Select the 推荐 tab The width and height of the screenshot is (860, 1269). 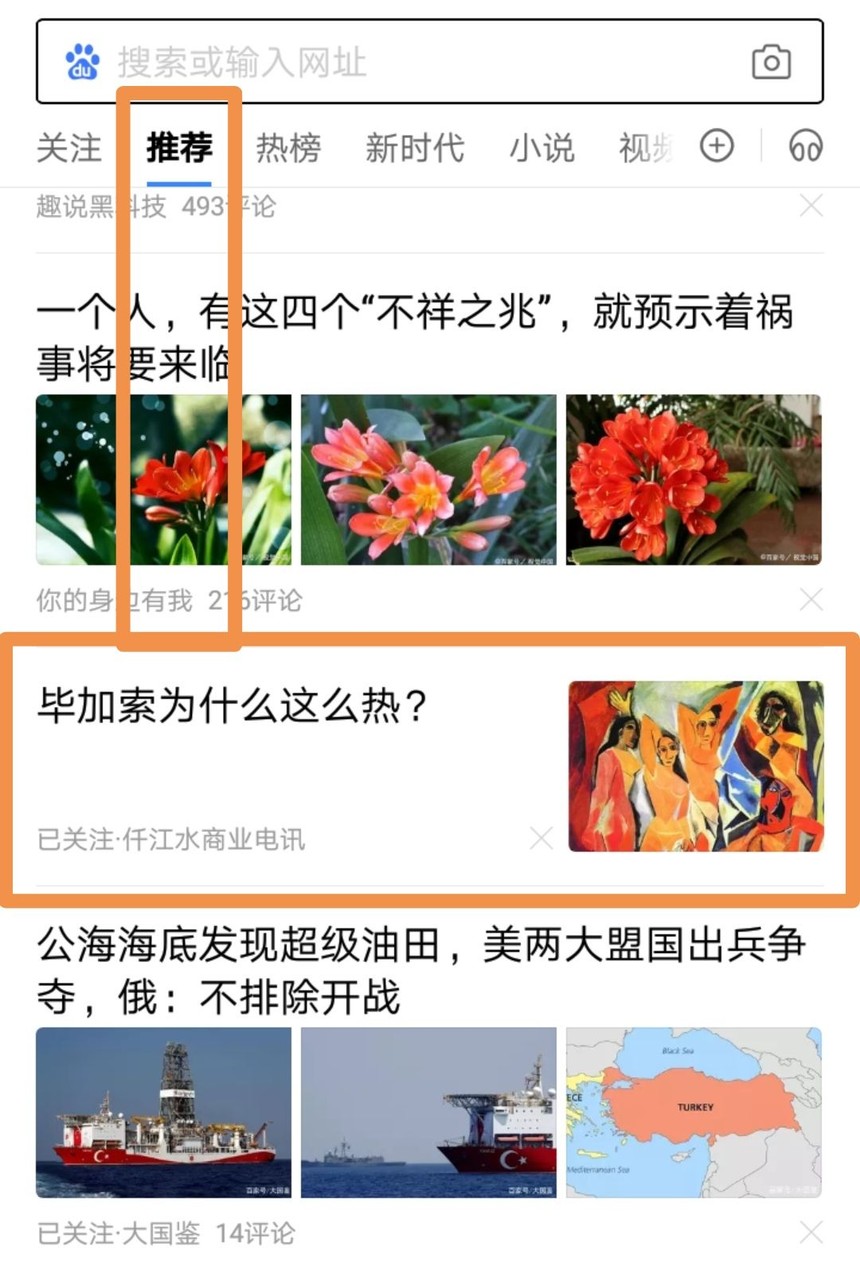(179, 148)
